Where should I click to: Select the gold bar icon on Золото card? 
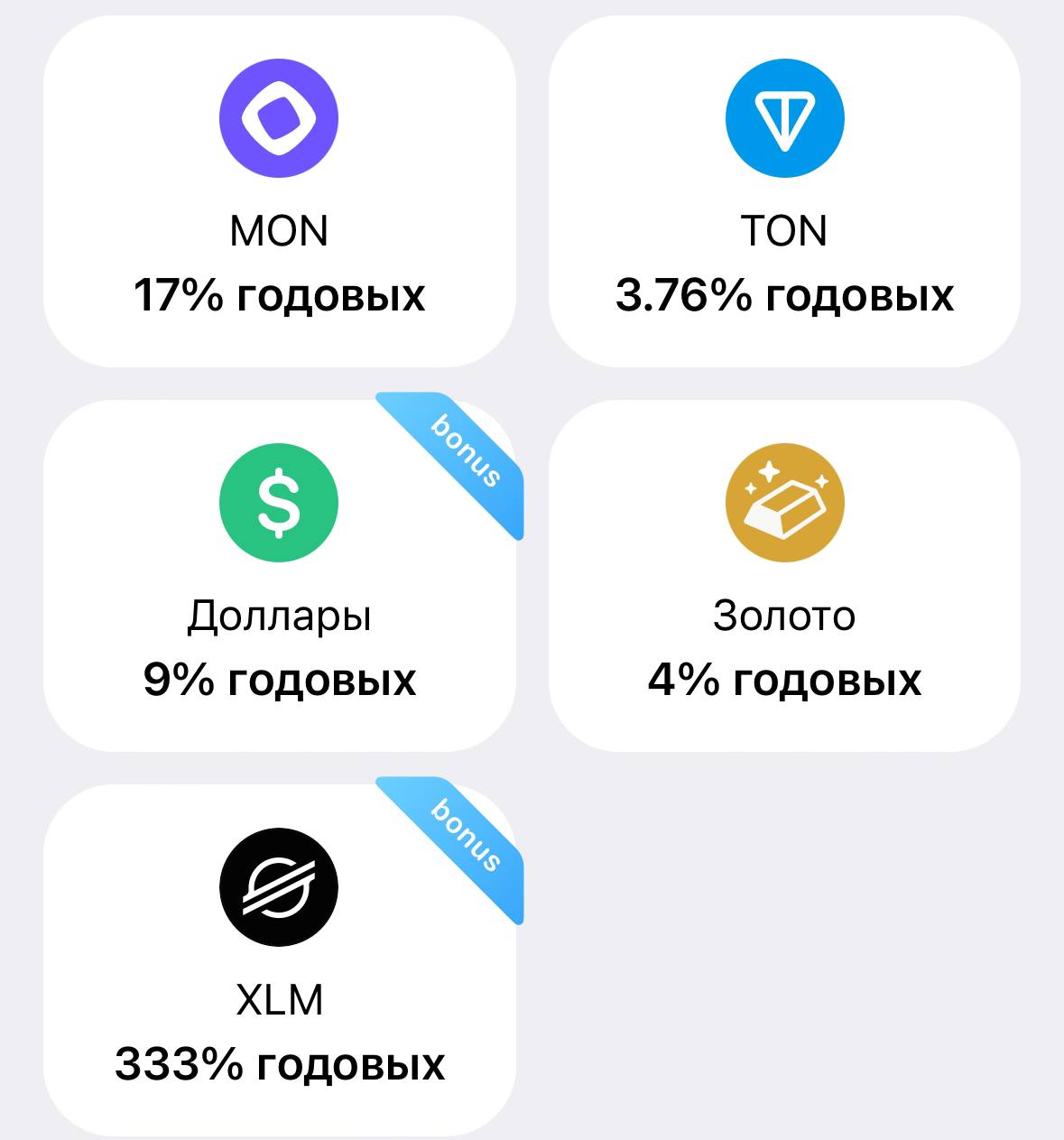point(785,502)
